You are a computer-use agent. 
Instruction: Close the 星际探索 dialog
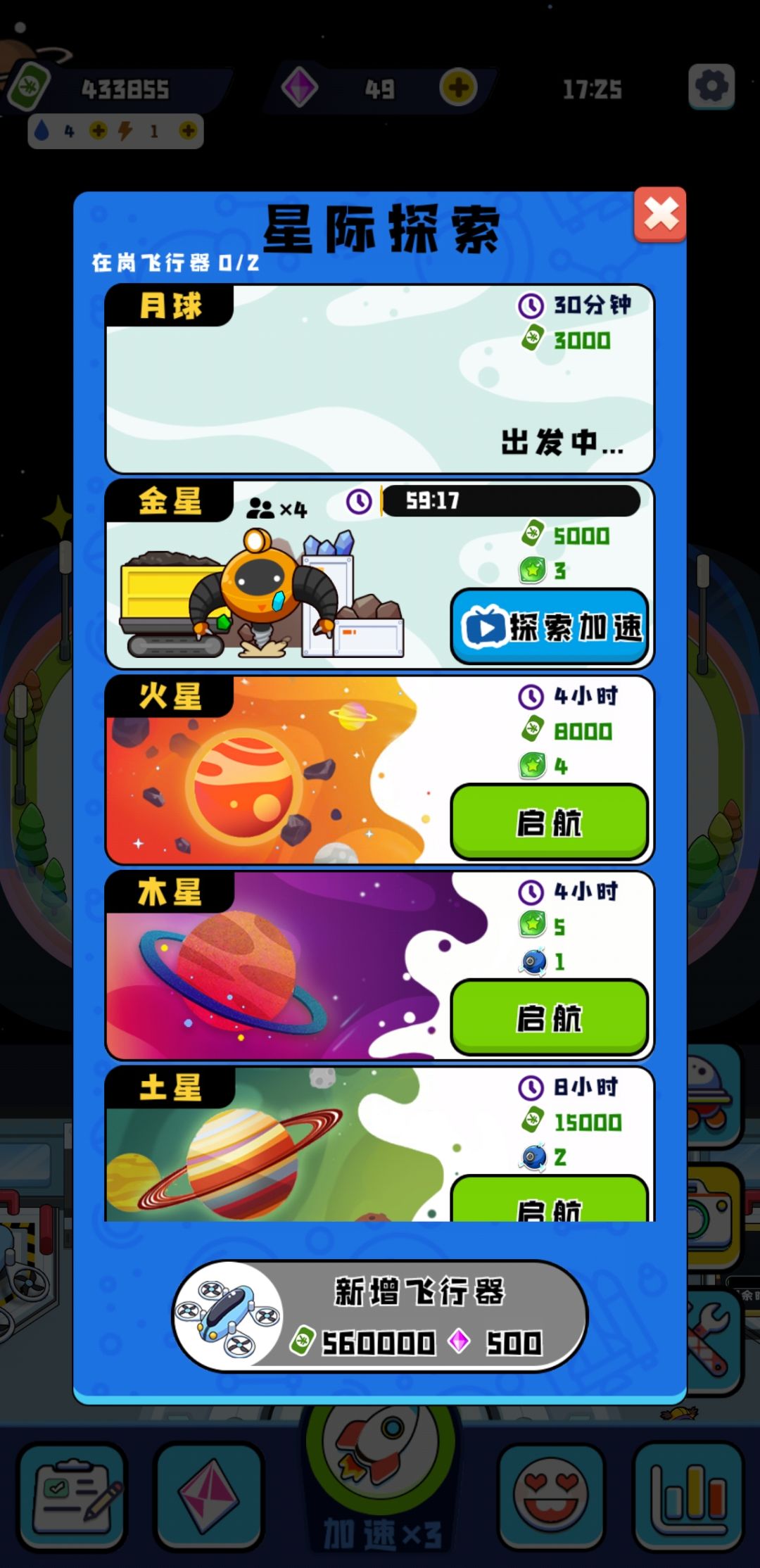coord(660,215)
